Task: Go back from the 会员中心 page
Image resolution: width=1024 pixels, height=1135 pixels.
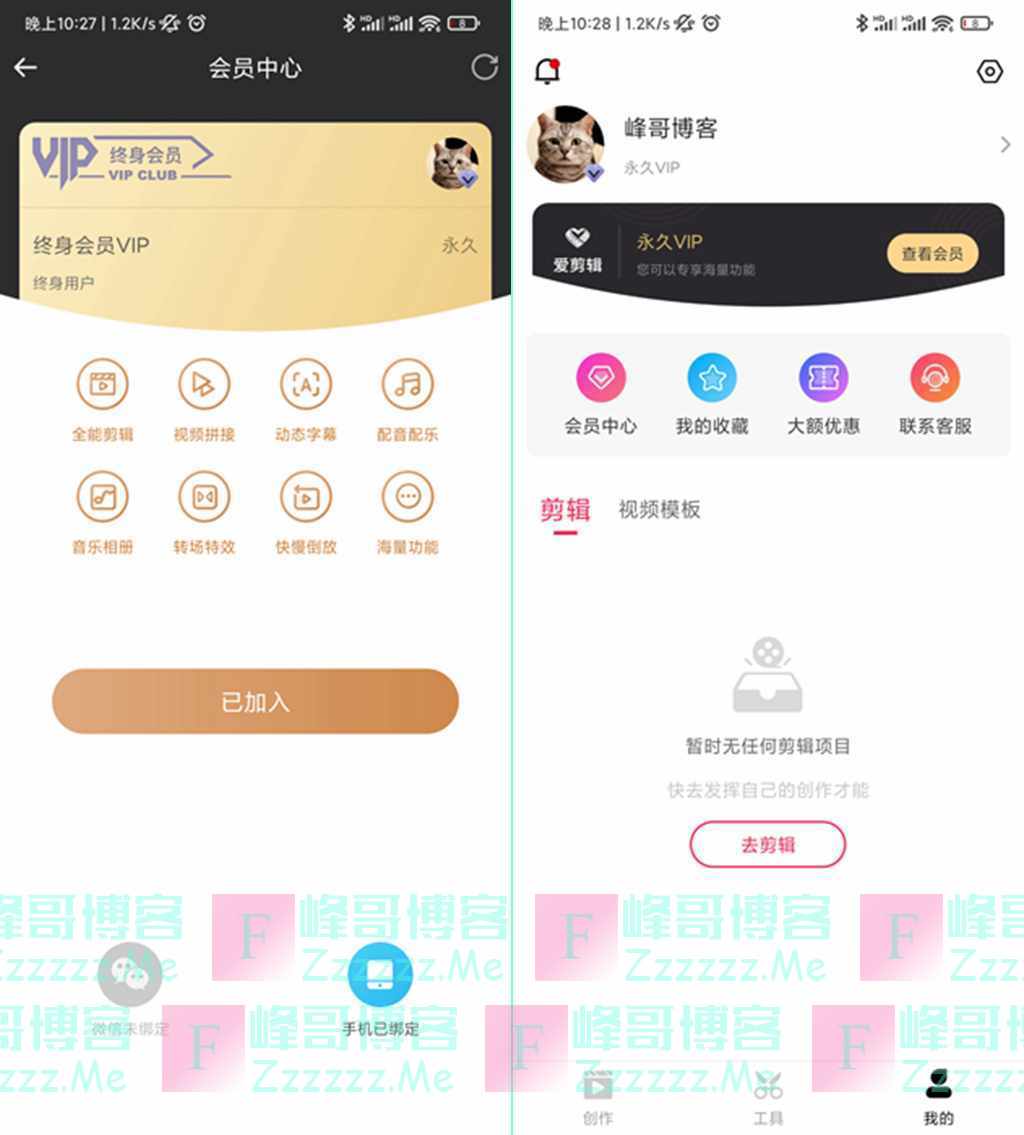Action: point(25,67)
